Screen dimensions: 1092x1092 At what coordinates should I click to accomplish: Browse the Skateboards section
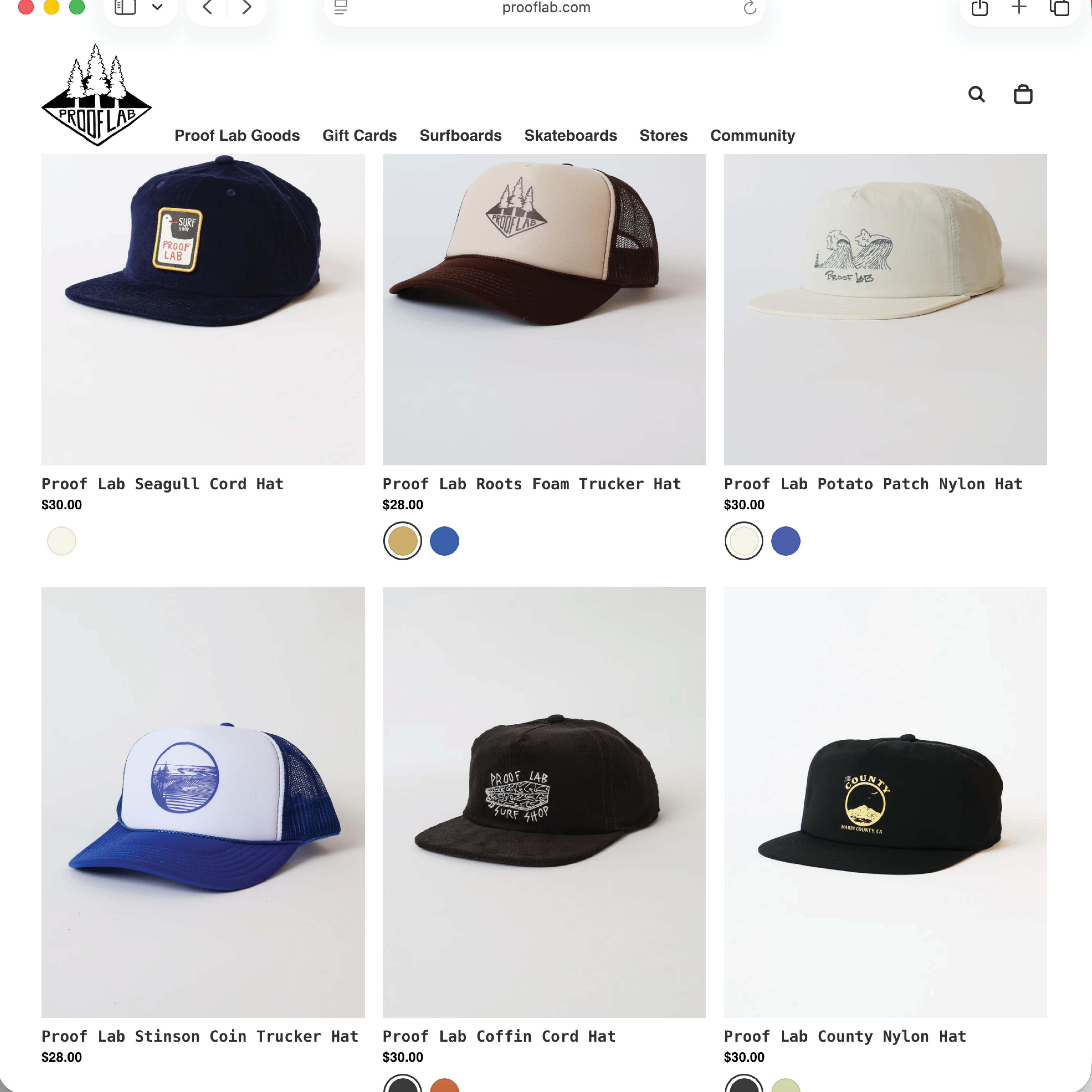pyautogui.click(x=570, y=136)
